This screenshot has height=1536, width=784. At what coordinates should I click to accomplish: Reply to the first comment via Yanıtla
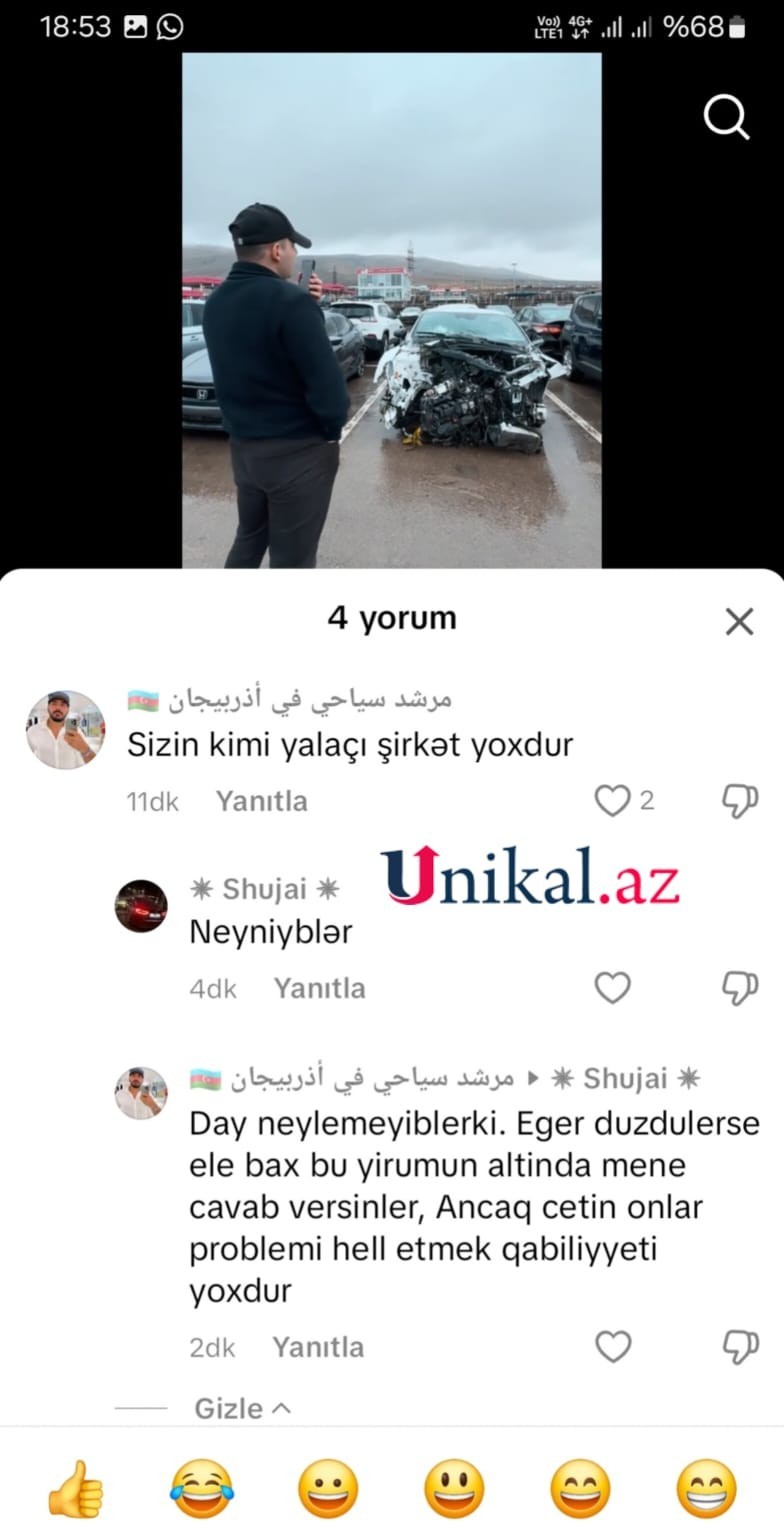coord(261,800)
